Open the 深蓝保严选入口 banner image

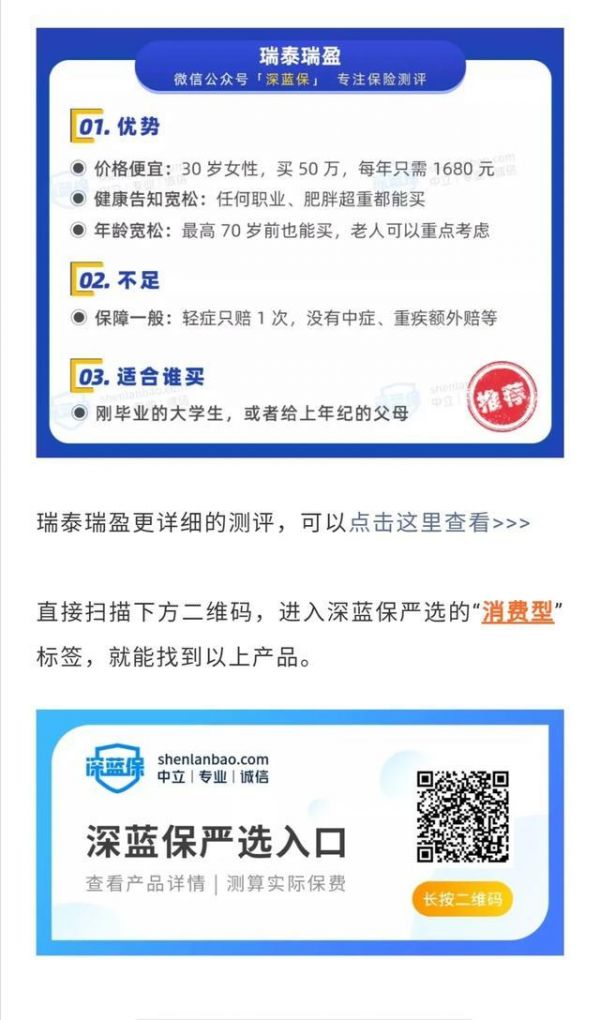tap(300, 832)
